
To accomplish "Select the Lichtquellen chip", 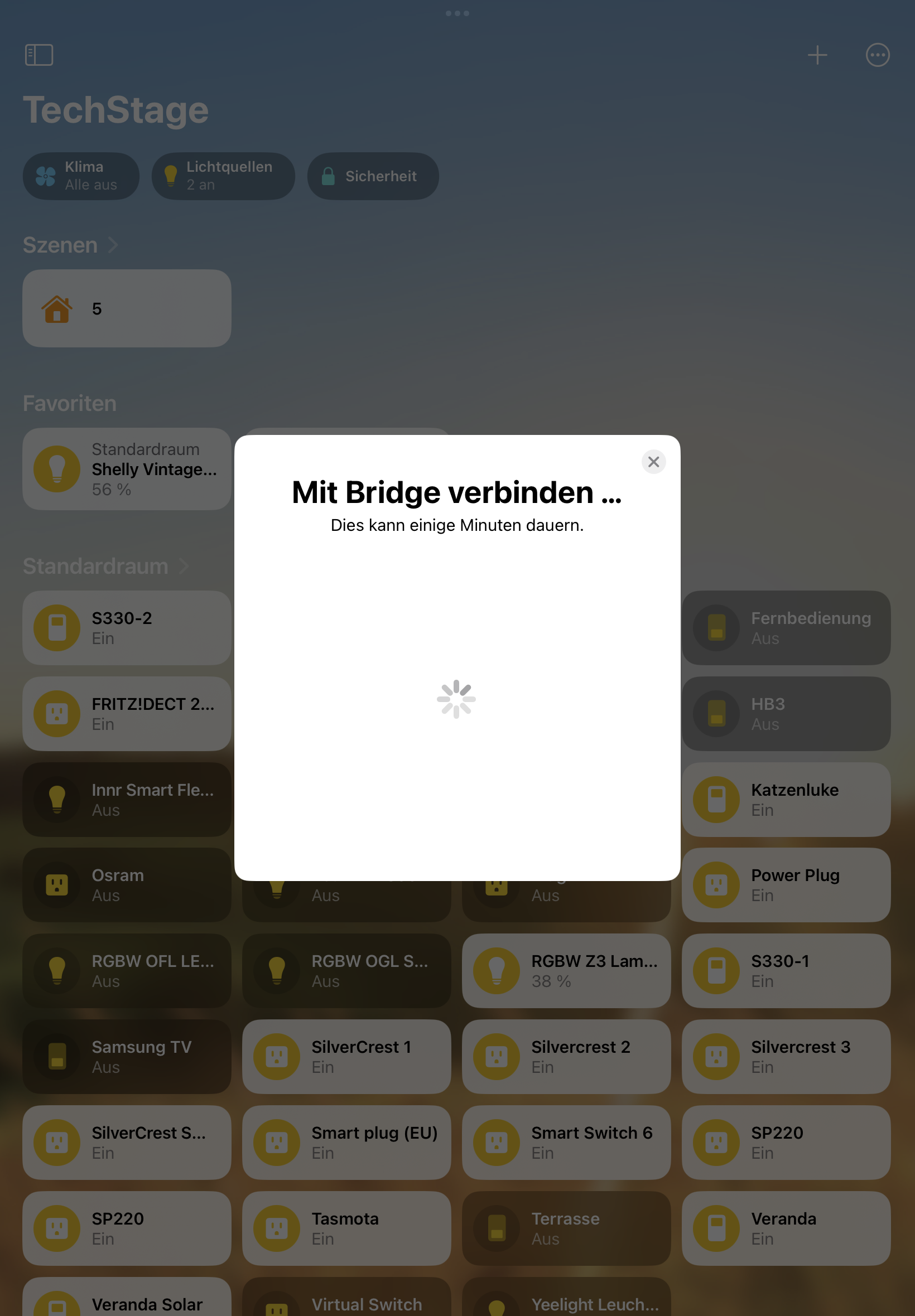I will [223, 176].
